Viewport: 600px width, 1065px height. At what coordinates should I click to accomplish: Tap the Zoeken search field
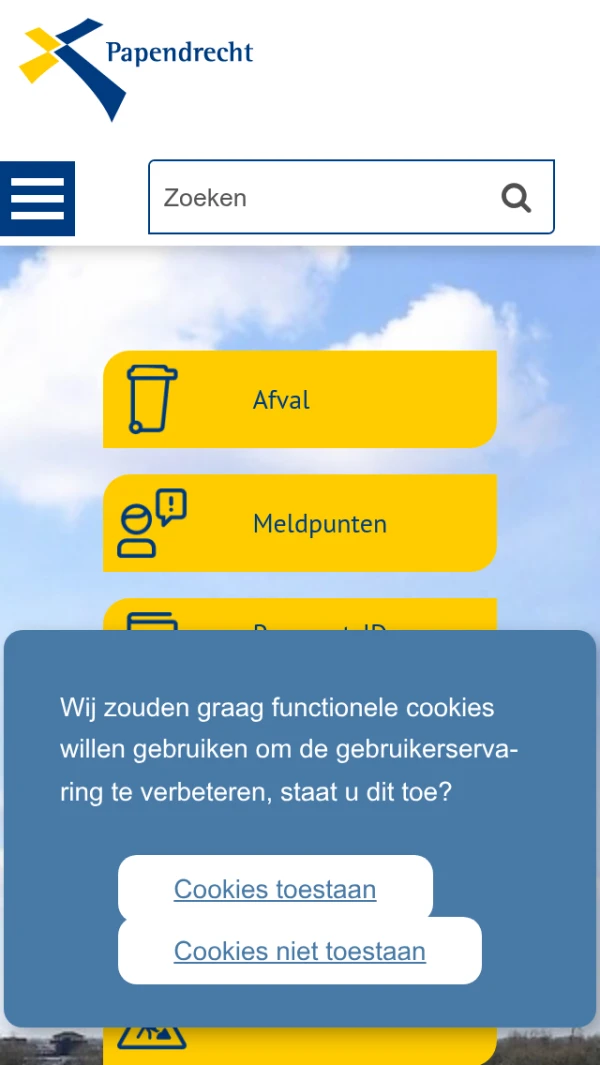(x=320, y=198)
